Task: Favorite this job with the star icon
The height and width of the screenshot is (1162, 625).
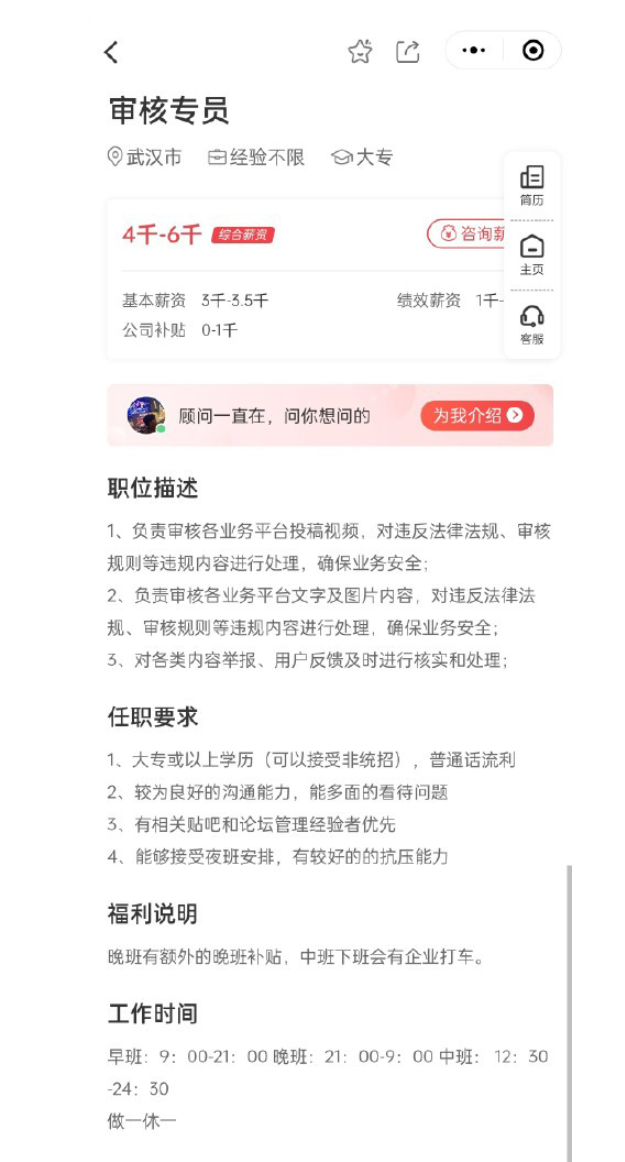Action: (x=360, y=52)
